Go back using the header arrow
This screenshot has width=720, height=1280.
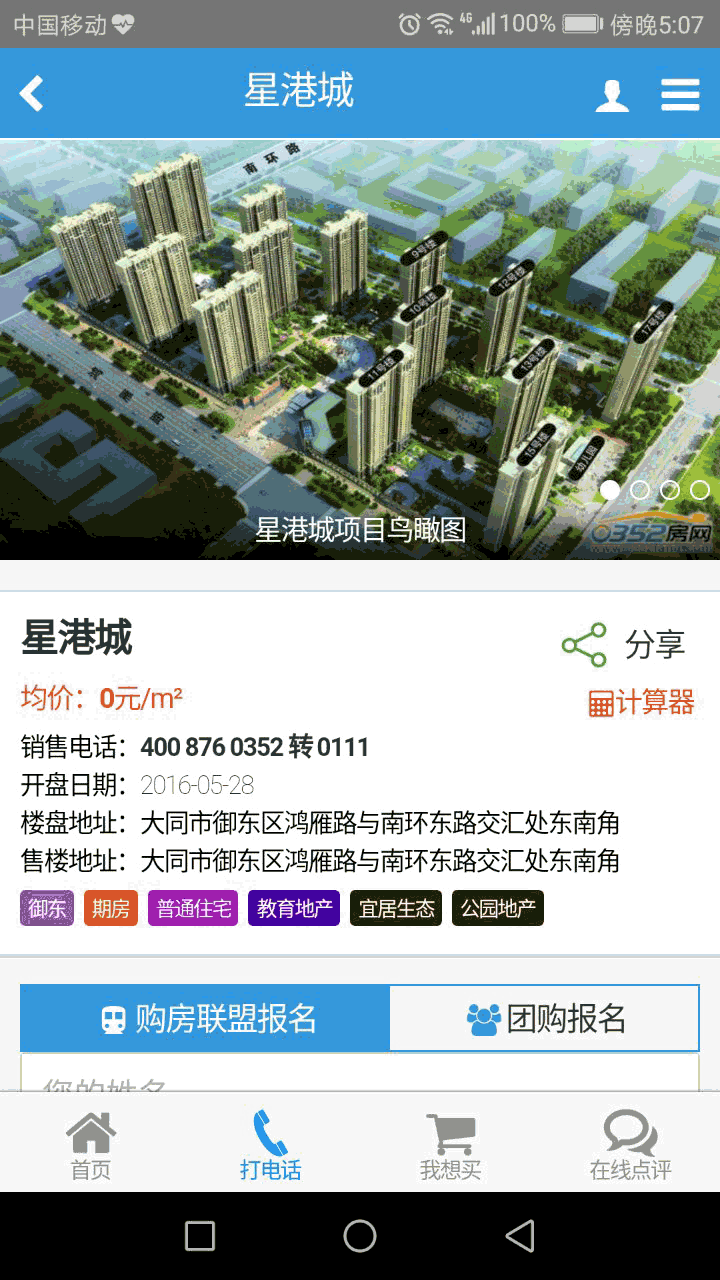32,94
